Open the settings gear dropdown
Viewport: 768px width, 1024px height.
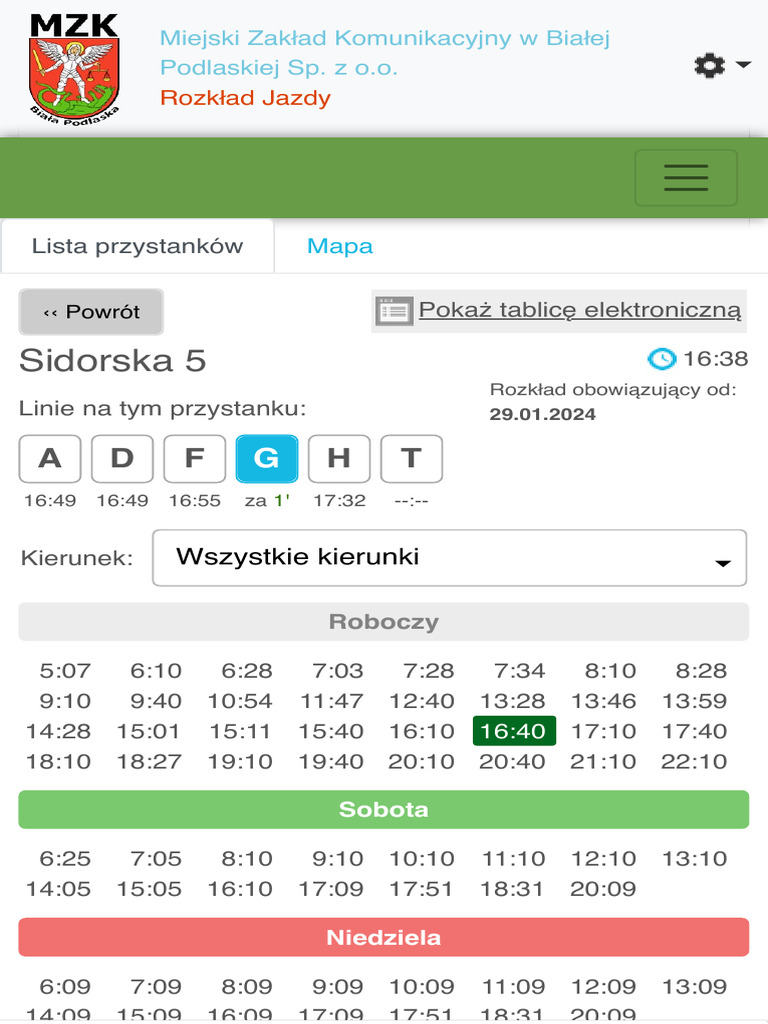point(721,66)
